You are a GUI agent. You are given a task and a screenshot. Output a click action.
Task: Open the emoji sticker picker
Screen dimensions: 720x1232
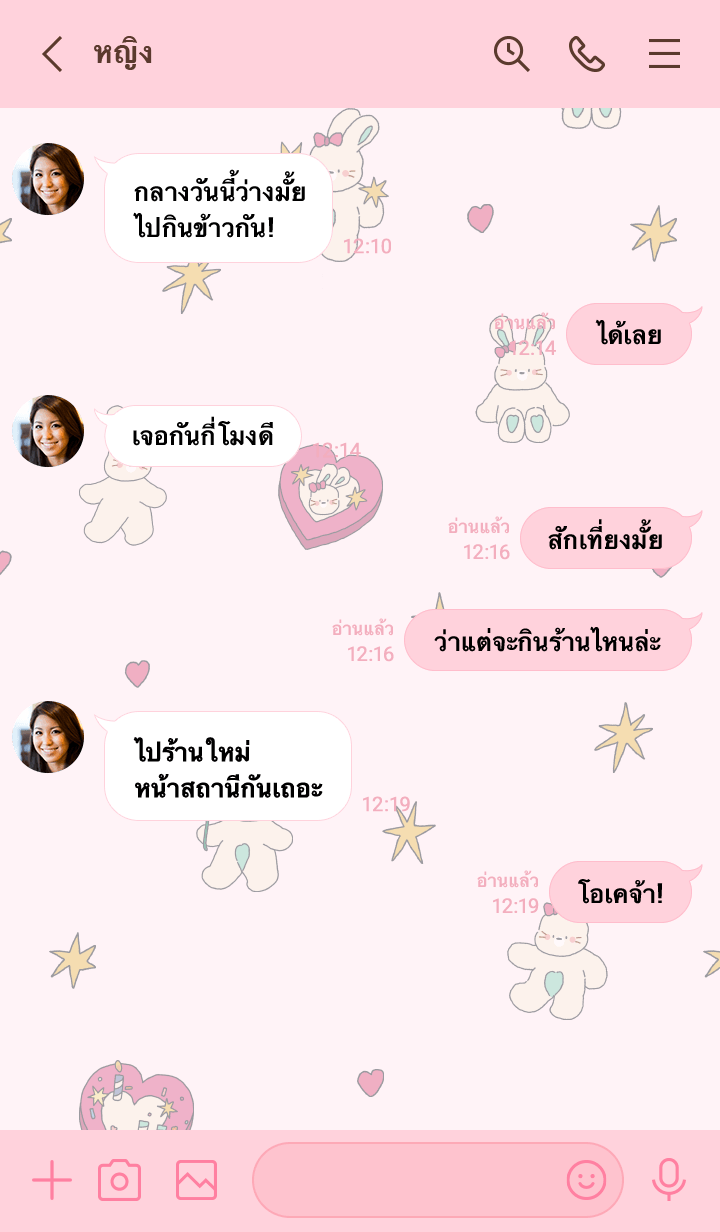(587, 1181)
